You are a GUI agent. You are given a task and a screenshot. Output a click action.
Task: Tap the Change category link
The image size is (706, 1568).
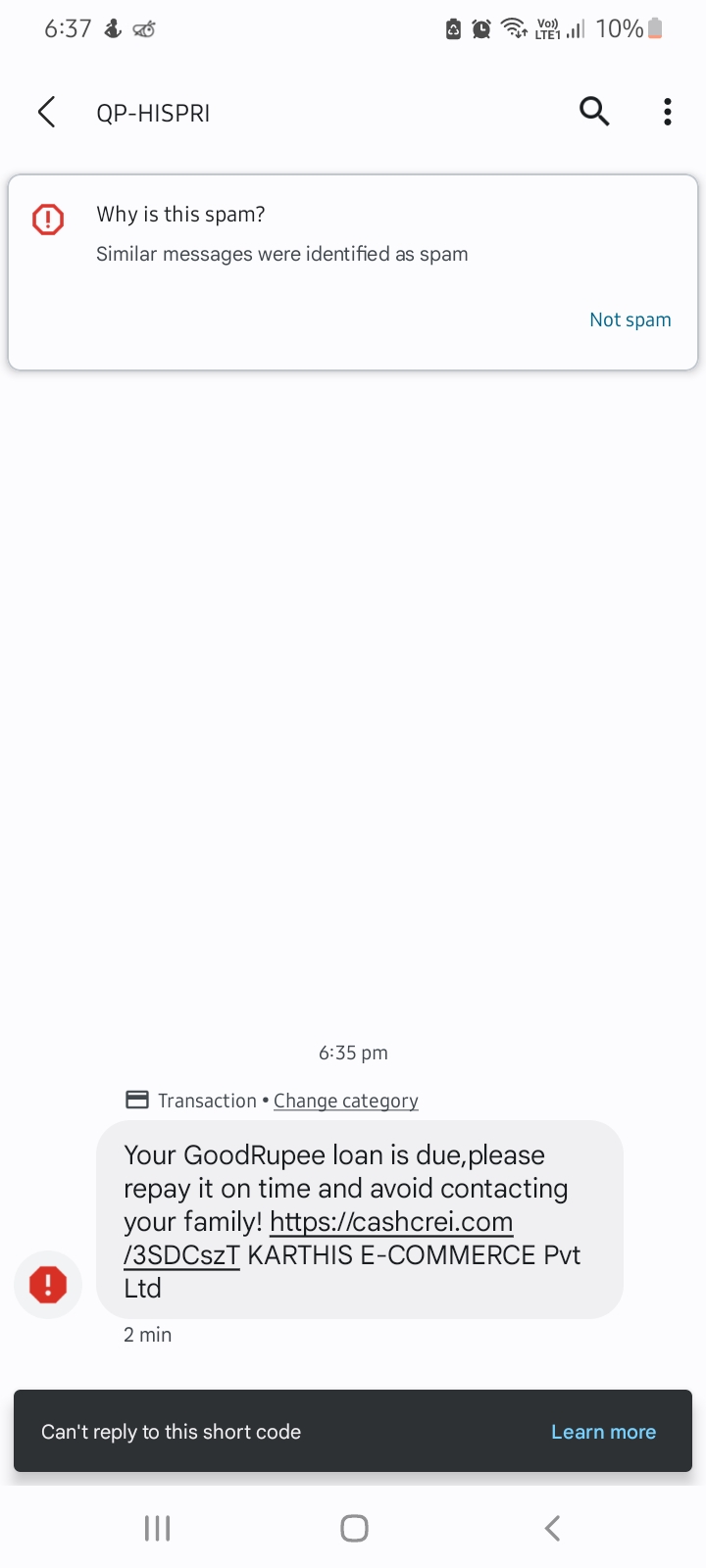(345, 1101)
